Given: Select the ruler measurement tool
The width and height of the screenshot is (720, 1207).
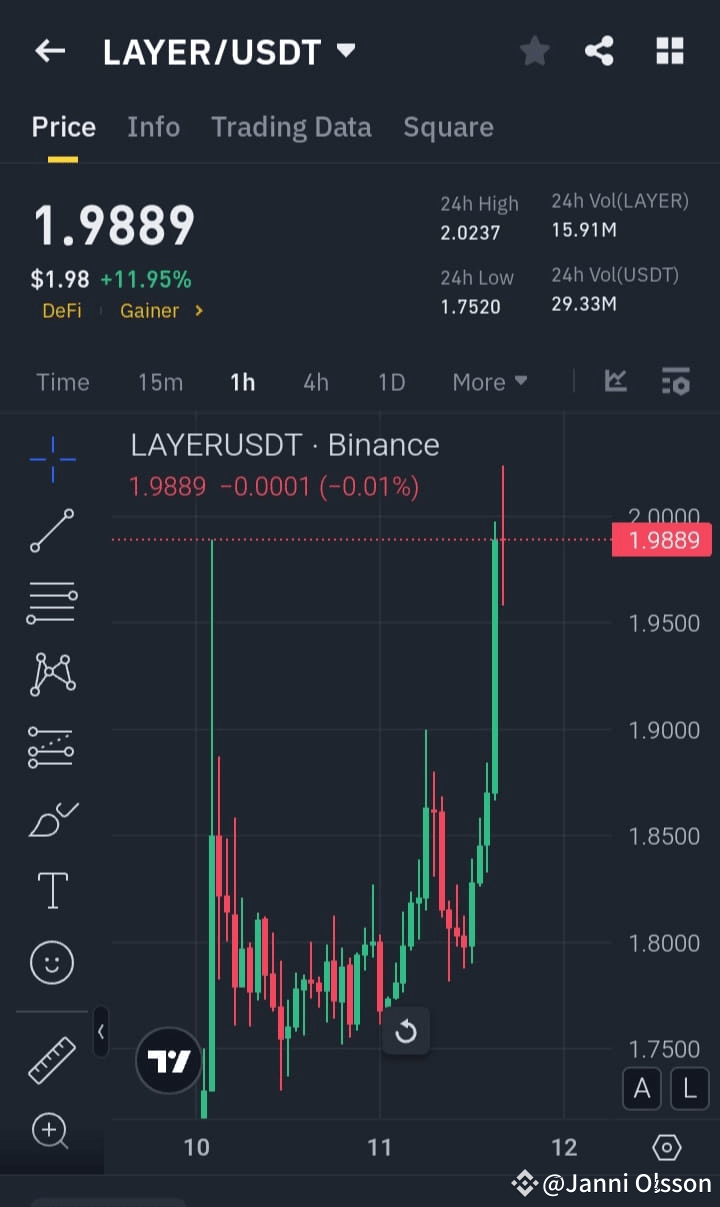Looking at the screenshot, I should coord(52,1058).
